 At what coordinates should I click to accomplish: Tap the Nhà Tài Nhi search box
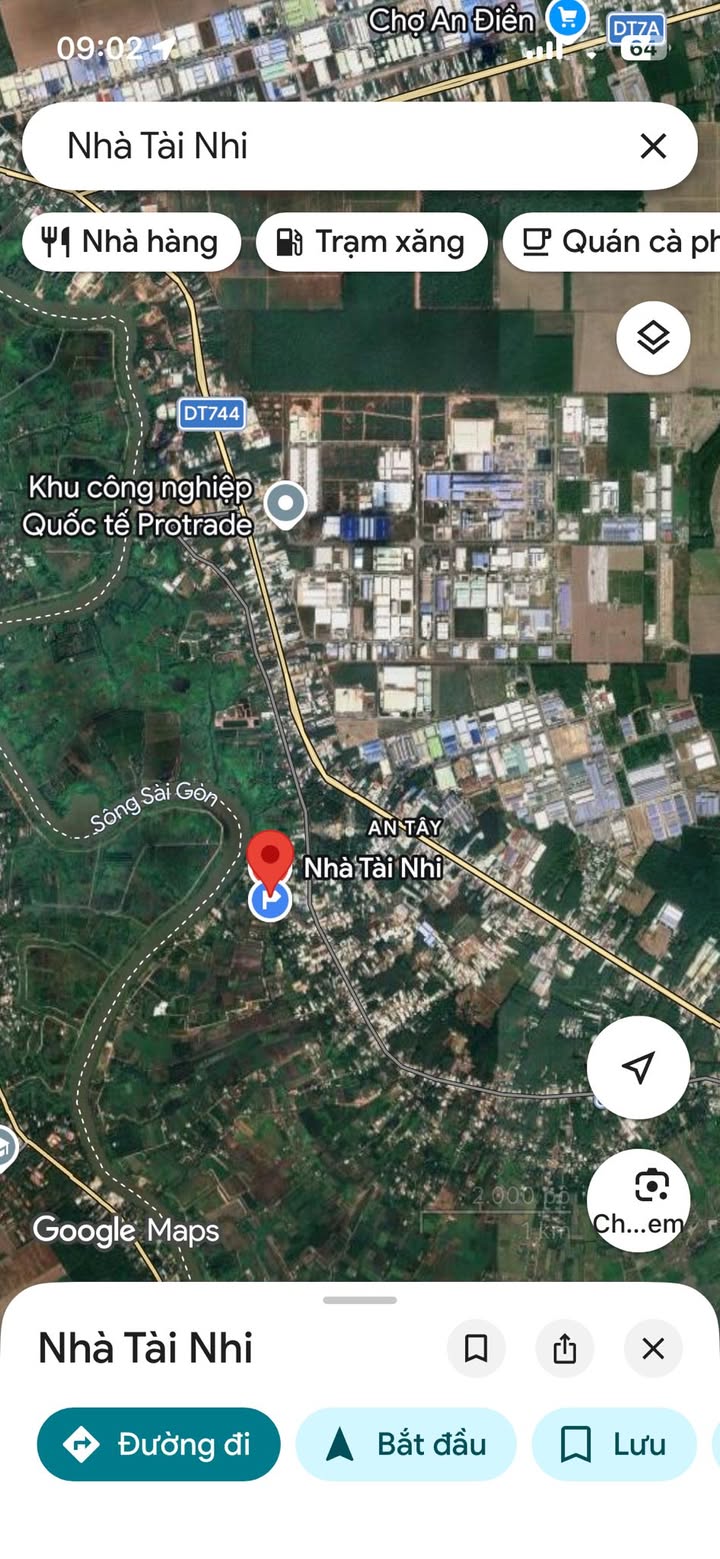pyautogui.click(x=330, y=146)
